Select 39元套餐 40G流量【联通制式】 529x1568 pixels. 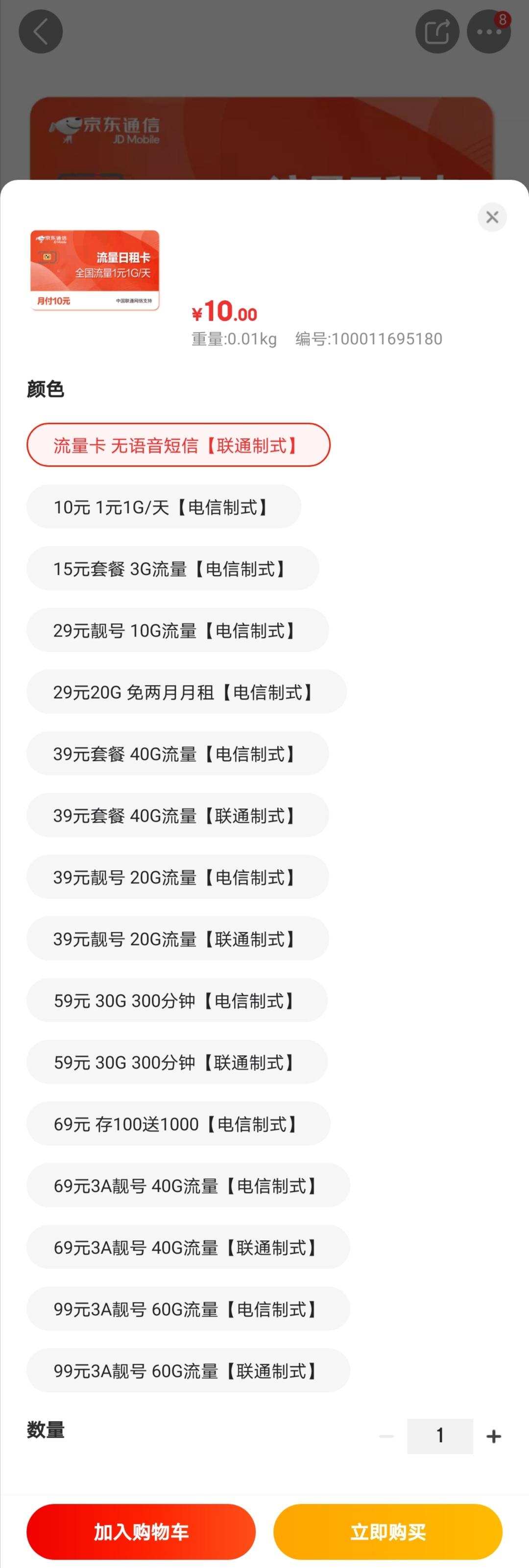point(177,815)
